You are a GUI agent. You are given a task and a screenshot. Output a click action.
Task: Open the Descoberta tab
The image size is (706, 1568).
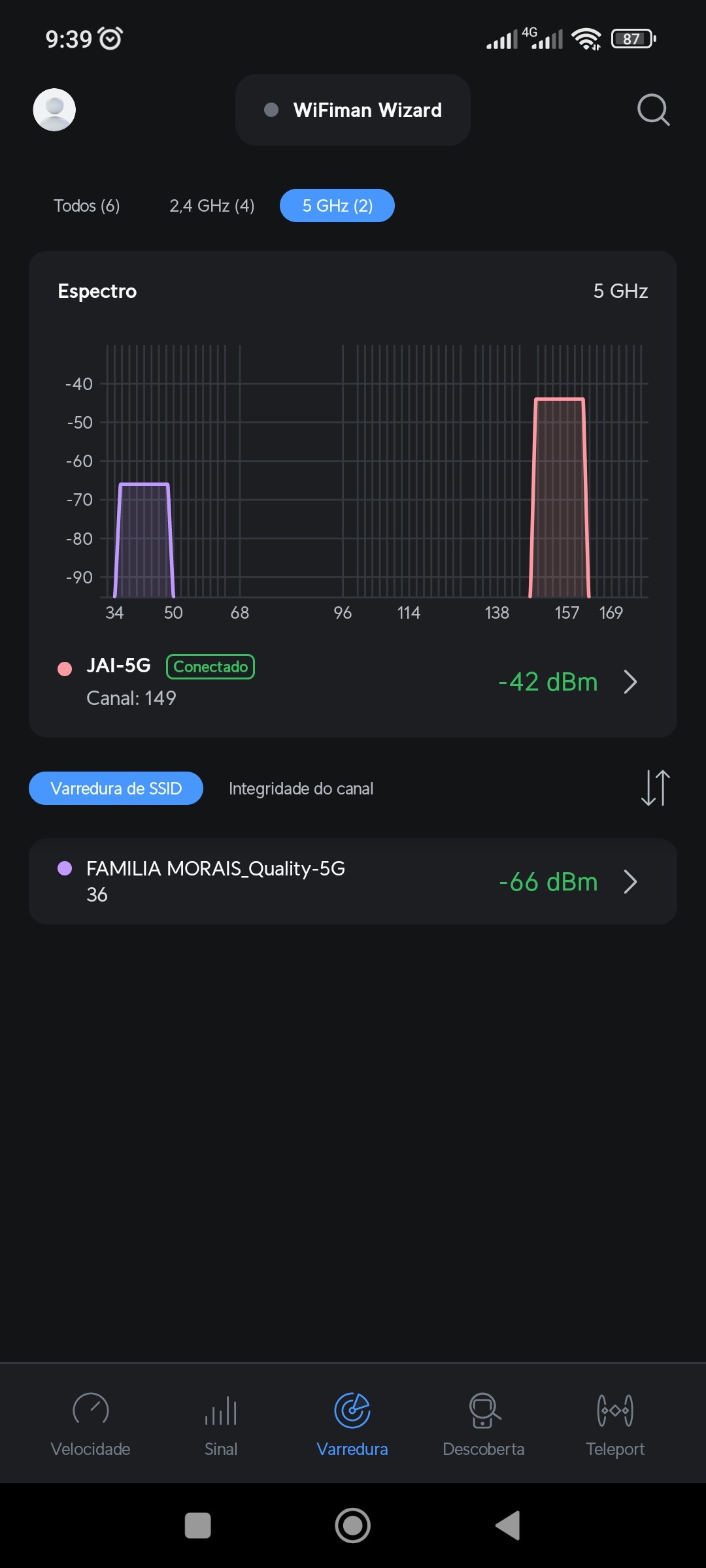pyautogui.click(x=484, y=1424)
